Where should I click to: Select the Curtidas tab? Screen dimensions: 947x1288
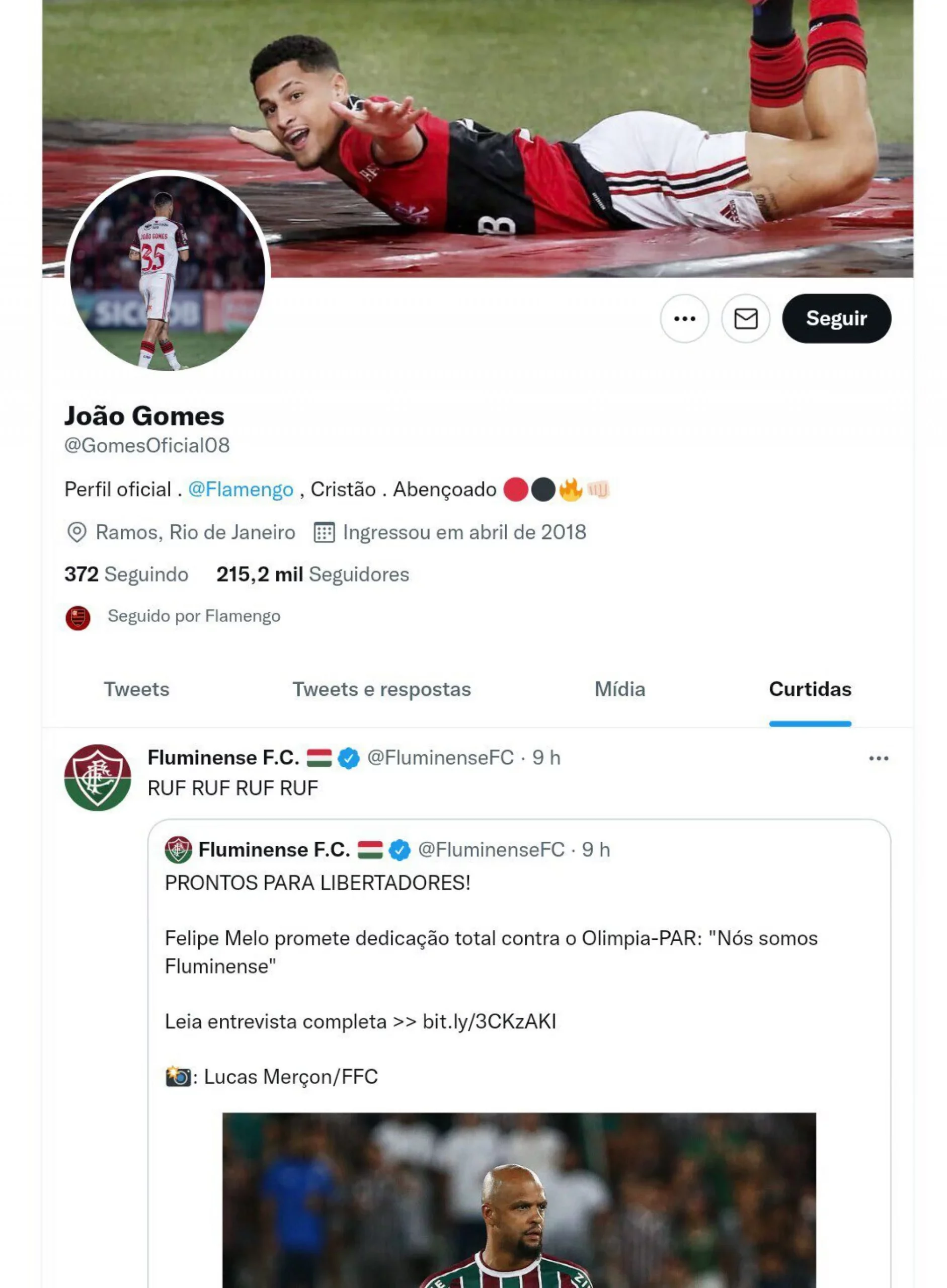coord(810,689)
